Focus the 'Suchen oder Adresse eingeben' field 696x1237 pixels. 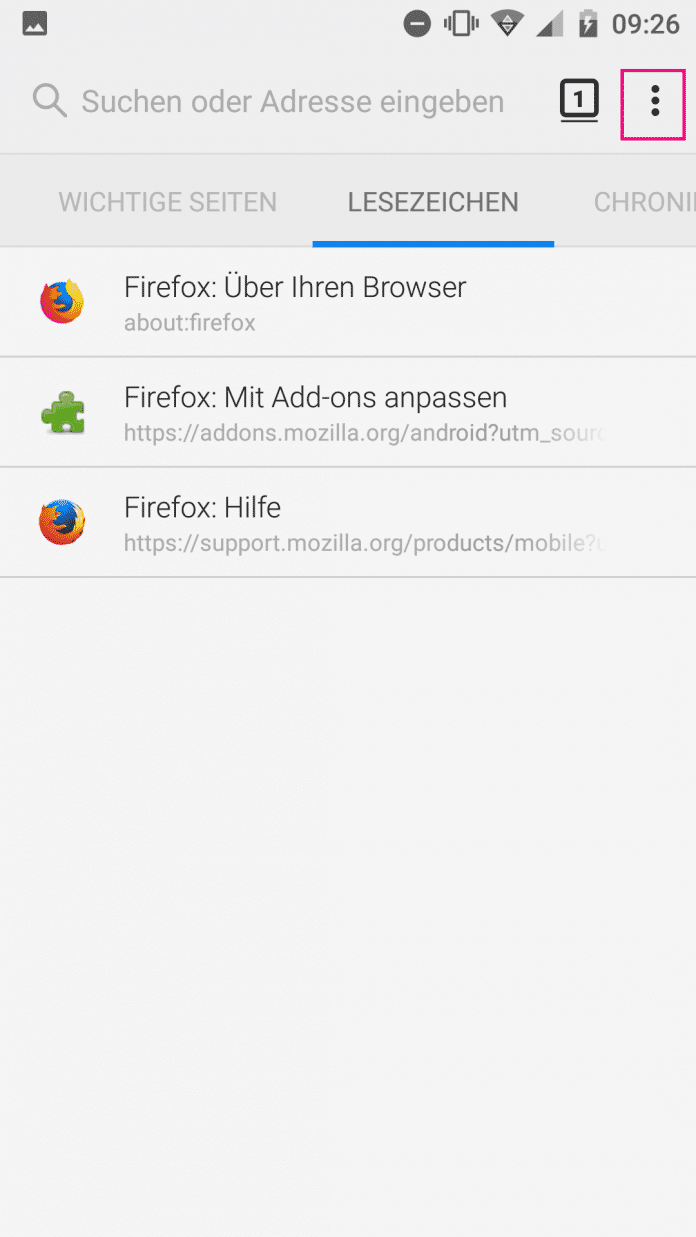pos(292,102)
